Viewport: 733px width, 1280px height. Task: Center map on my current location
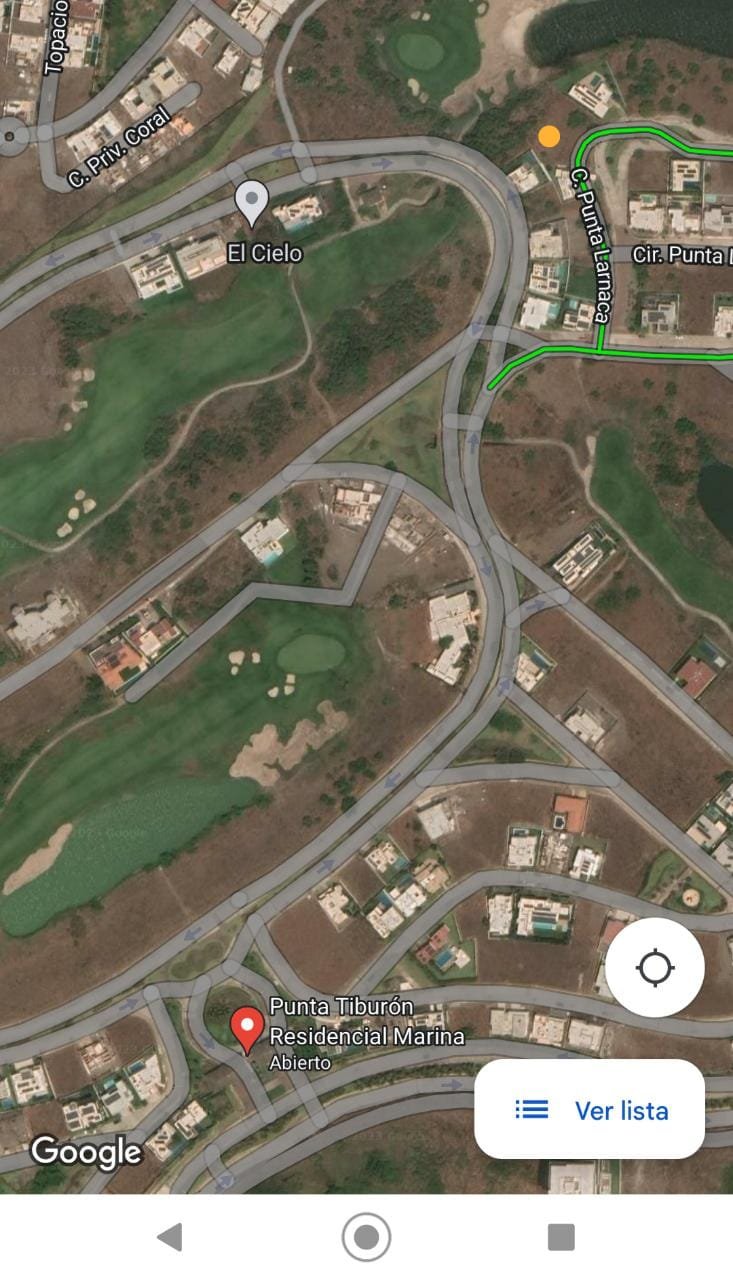[655, 967]
